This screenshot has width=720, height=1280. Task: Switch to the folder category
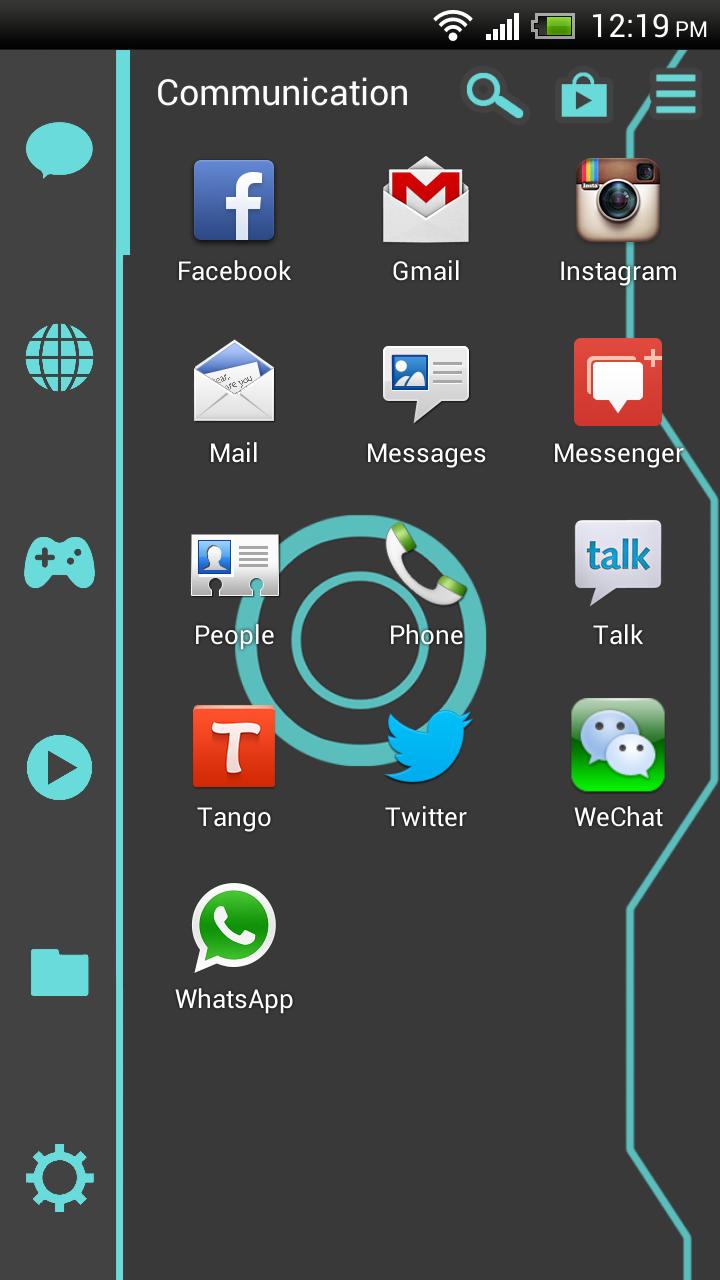pyautogui.click(x=60, y=972)
